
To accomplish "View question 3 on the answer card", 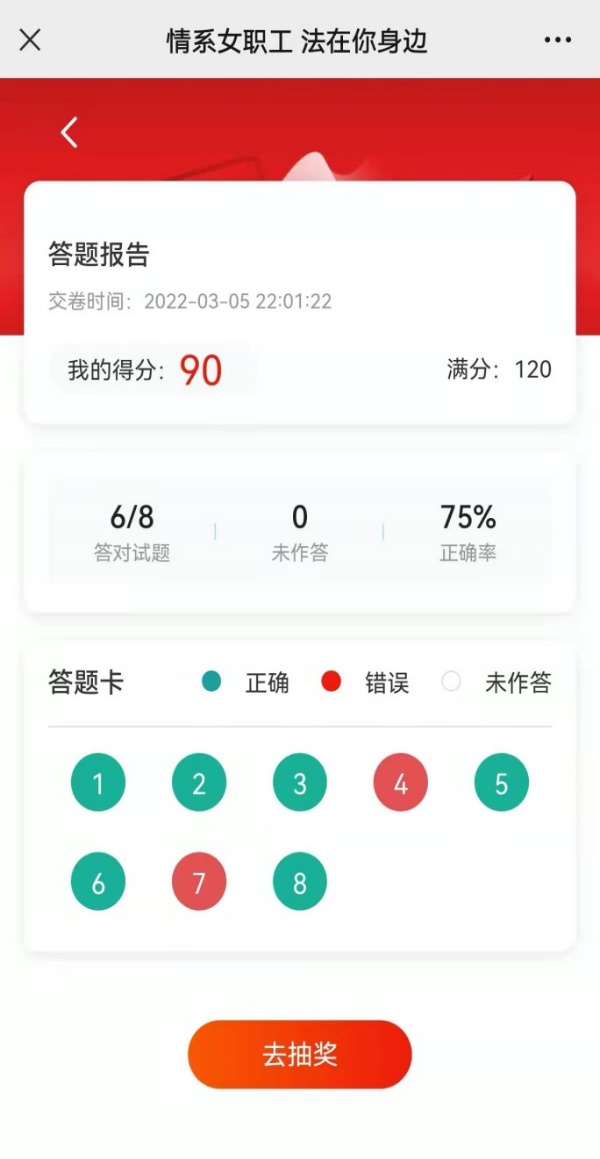I will coord(300,782).
